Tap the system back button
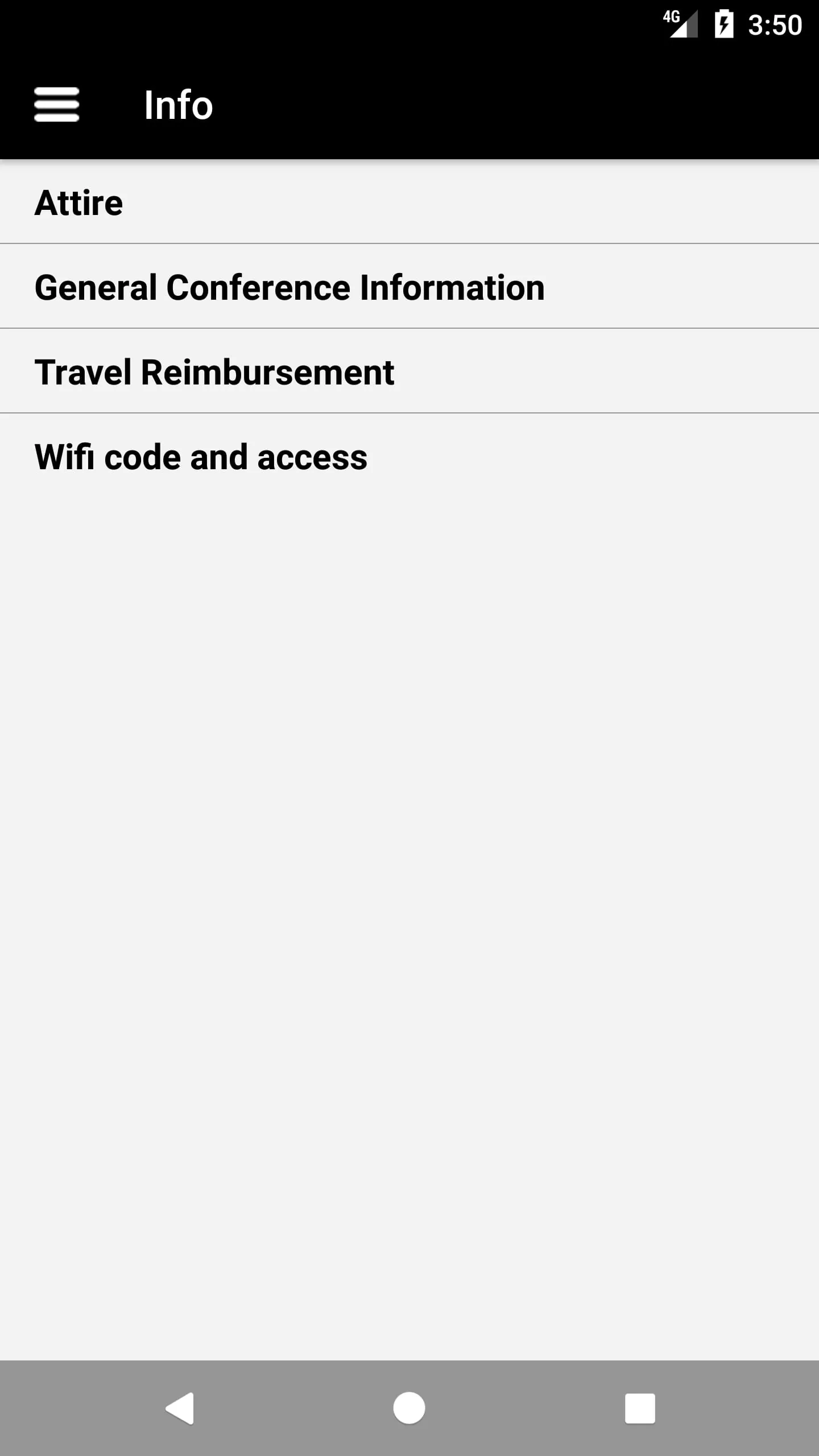 tap(181, 1408)
